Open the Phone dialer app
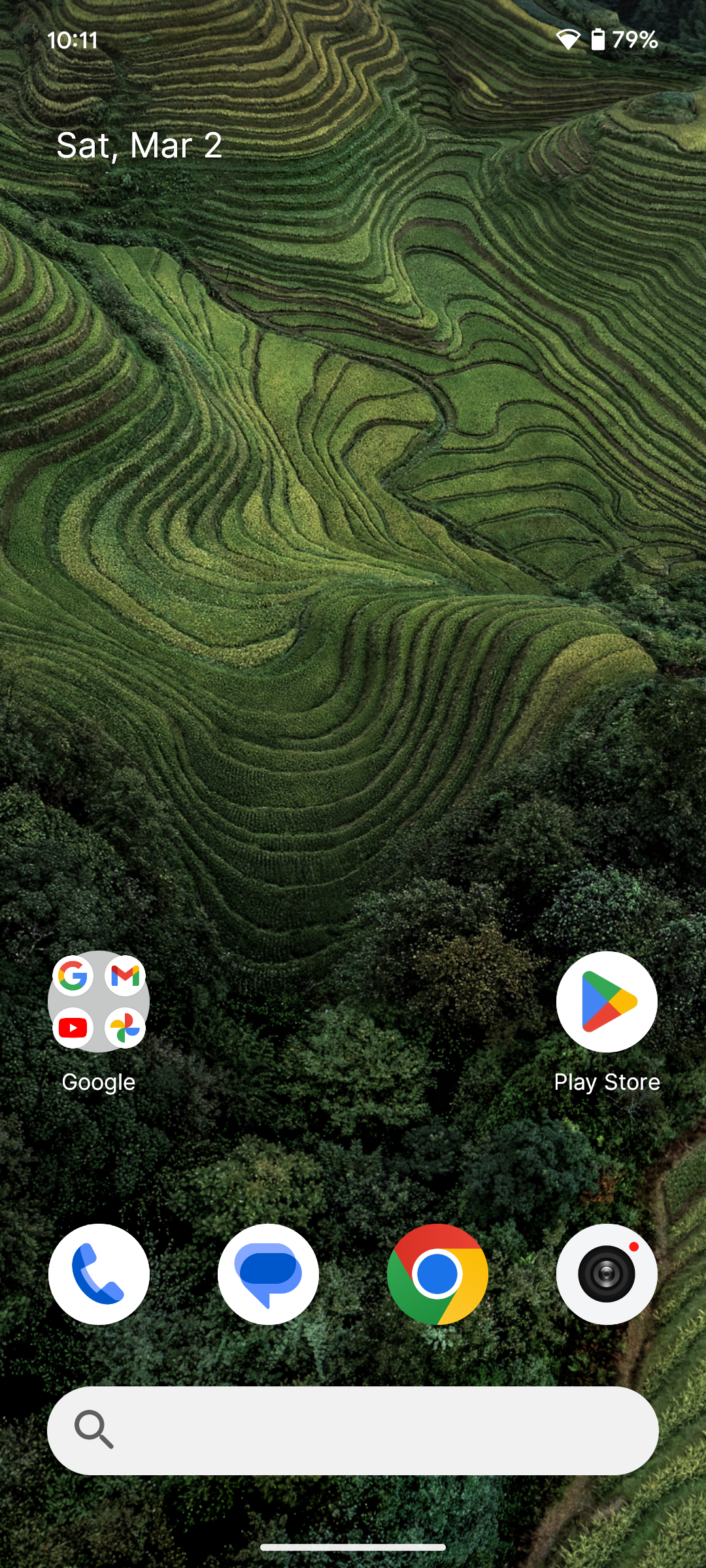706x1568 pixels. pyautogui.click(x=99, y=1274)
